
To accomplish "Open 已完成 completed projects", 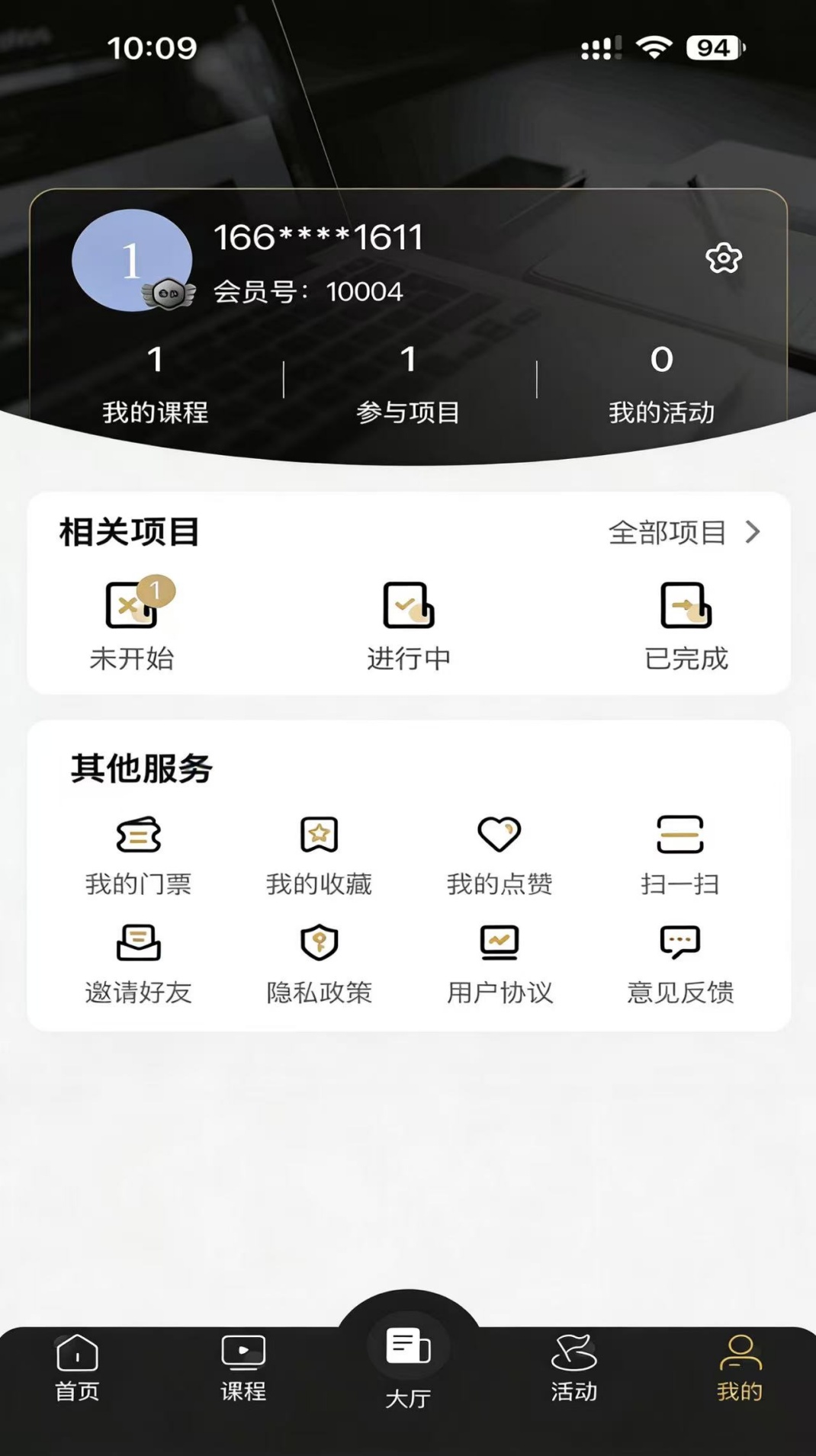I will (x=685, y=624).
